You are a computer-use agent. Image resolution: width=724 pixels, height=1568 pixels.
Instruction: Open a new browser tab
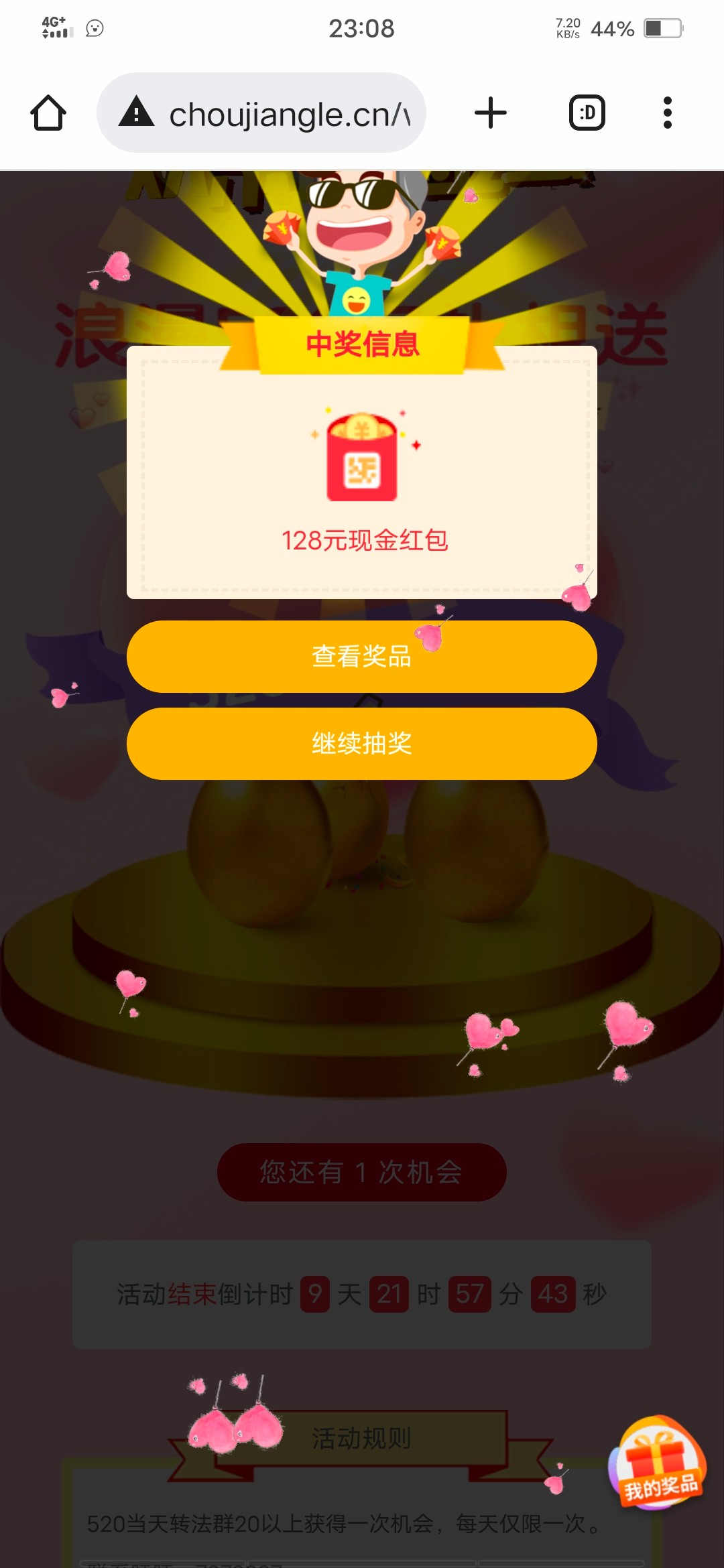(x=491, y=113)
